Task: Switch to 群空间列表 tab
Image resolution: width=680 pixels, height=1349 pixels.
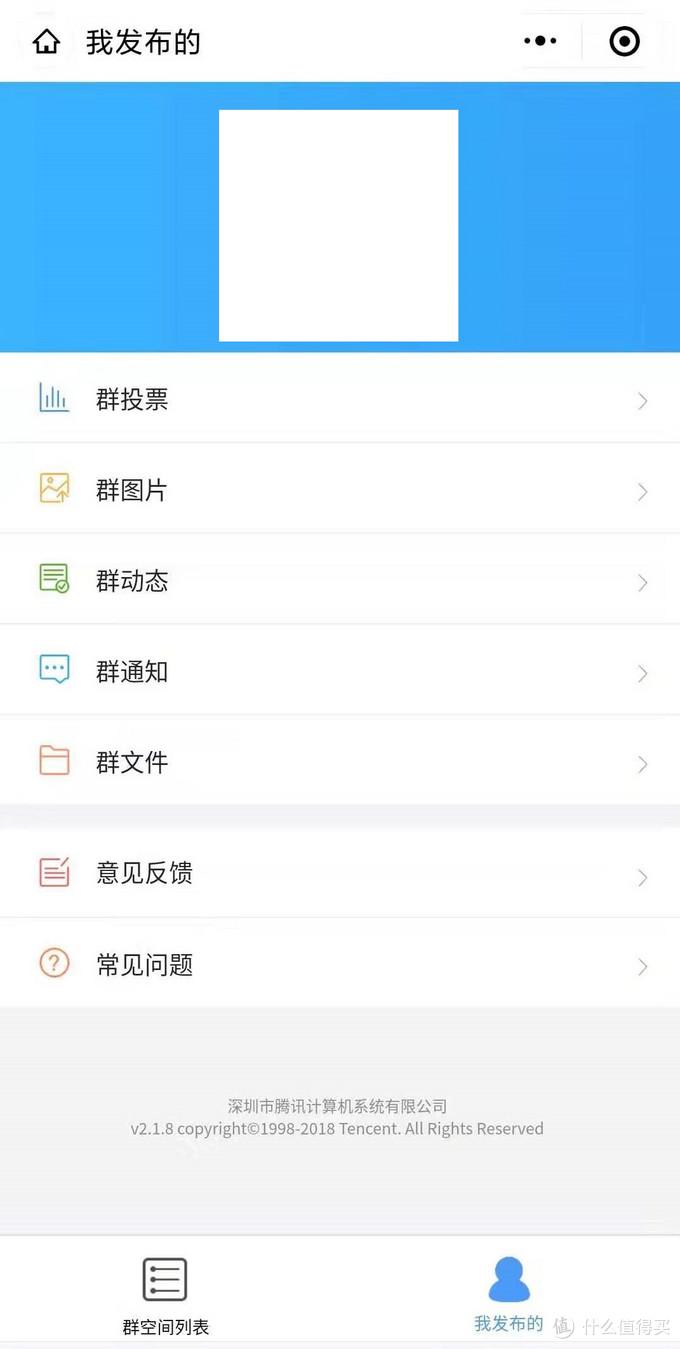Action: tap(166, 1295)
